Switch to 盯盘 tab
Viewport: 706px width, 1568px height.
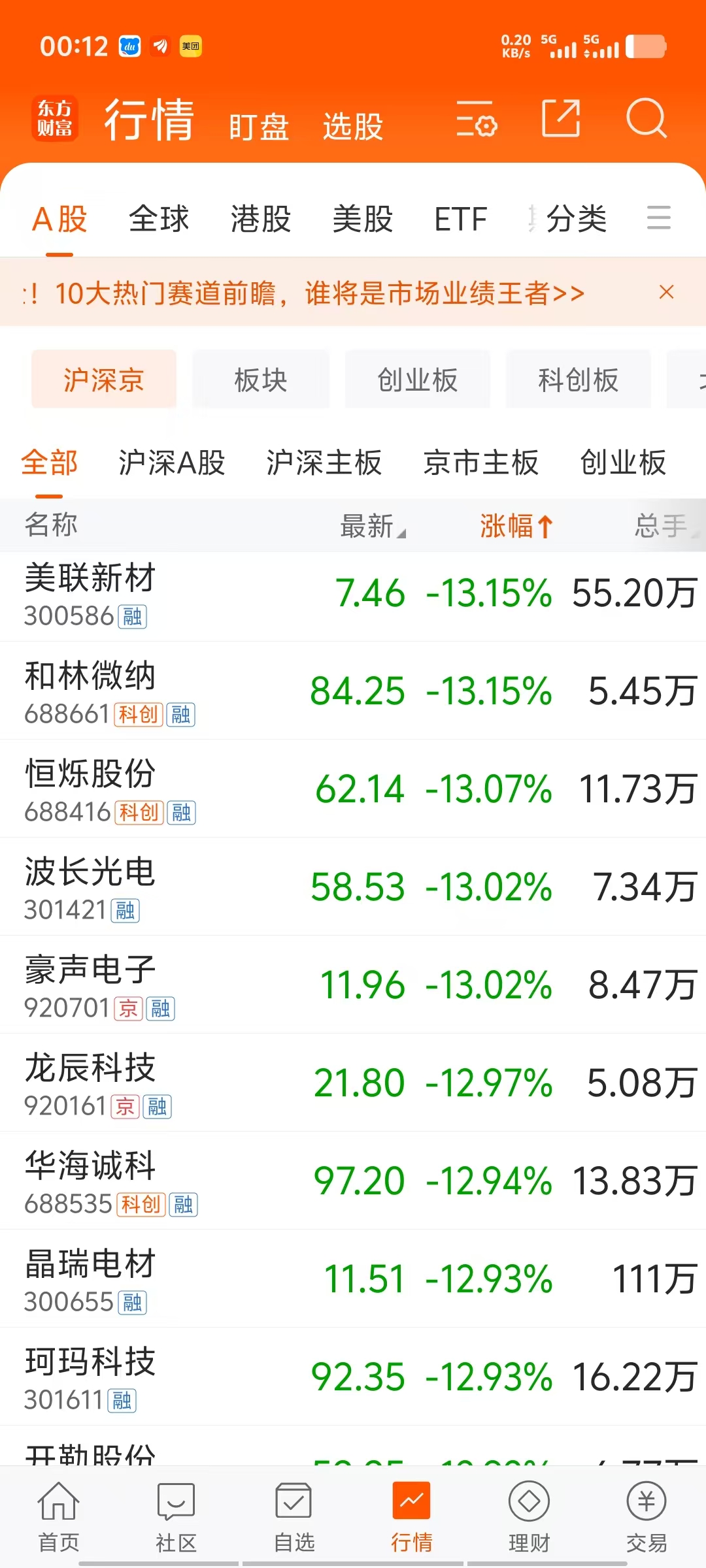[259, 126]
